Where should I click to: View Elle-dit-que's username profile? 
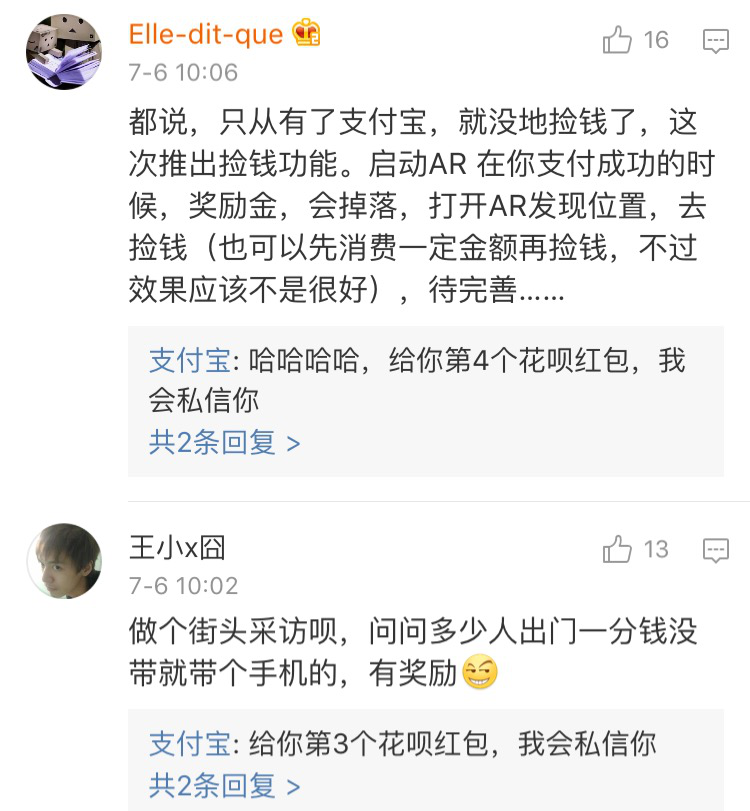point(205,35)
